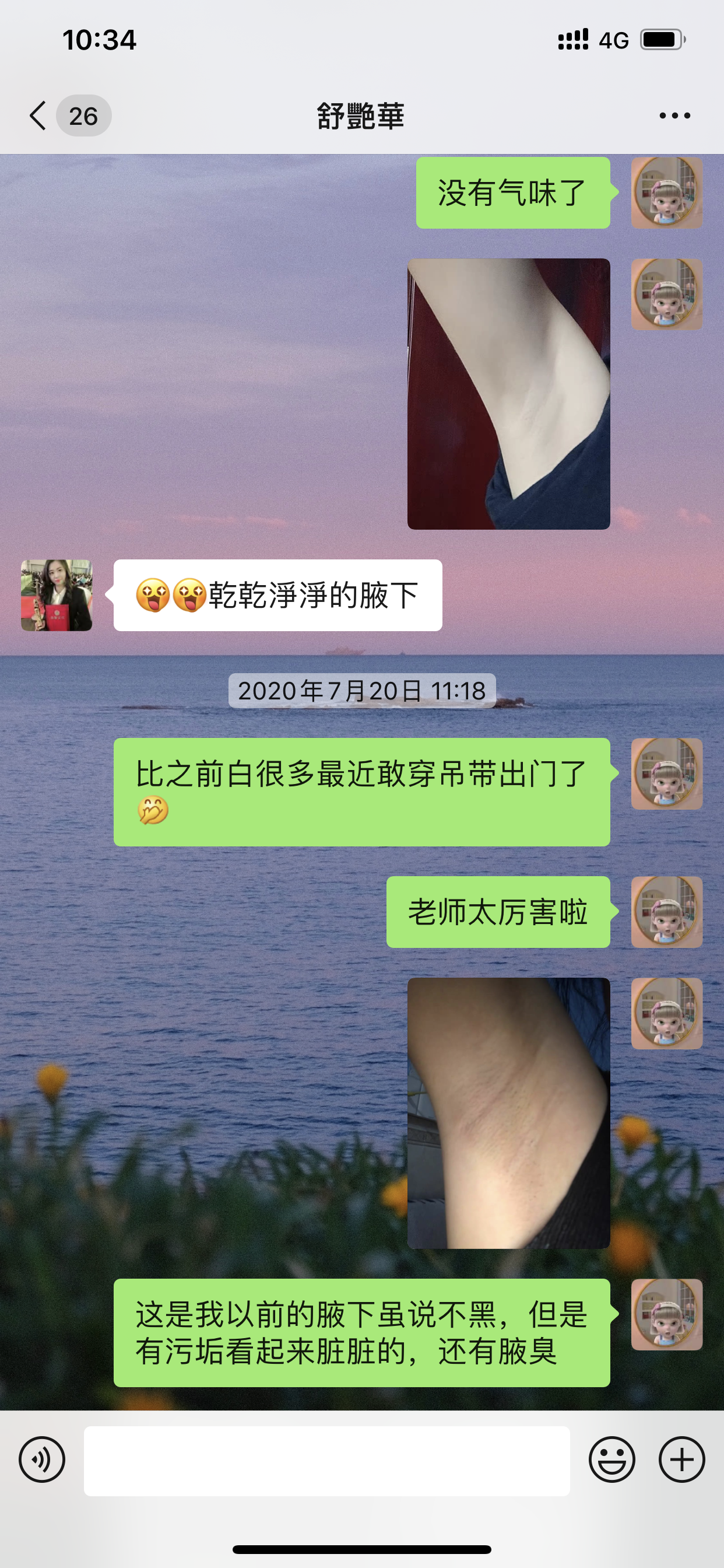View the photo sent after 老师太厉害啦
This screenshot has height=1568, width=724.
(509, 1112)
